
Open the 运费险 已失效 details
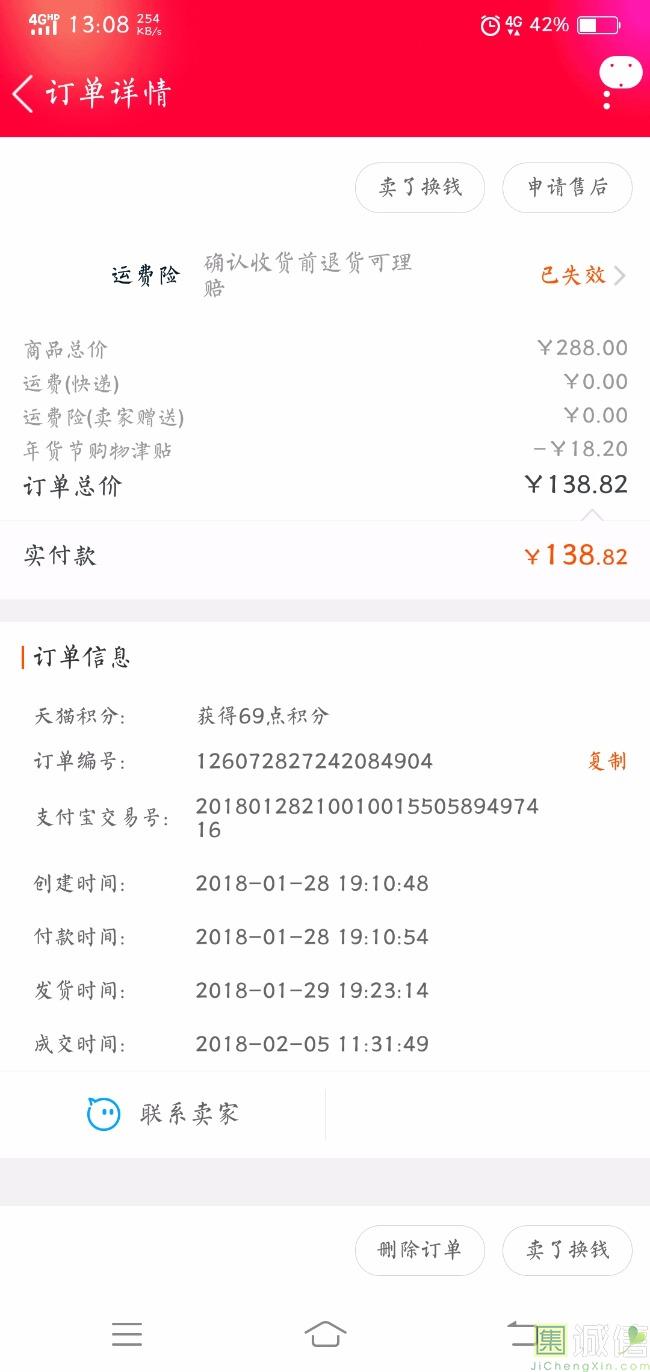click(x=584, y=275)
